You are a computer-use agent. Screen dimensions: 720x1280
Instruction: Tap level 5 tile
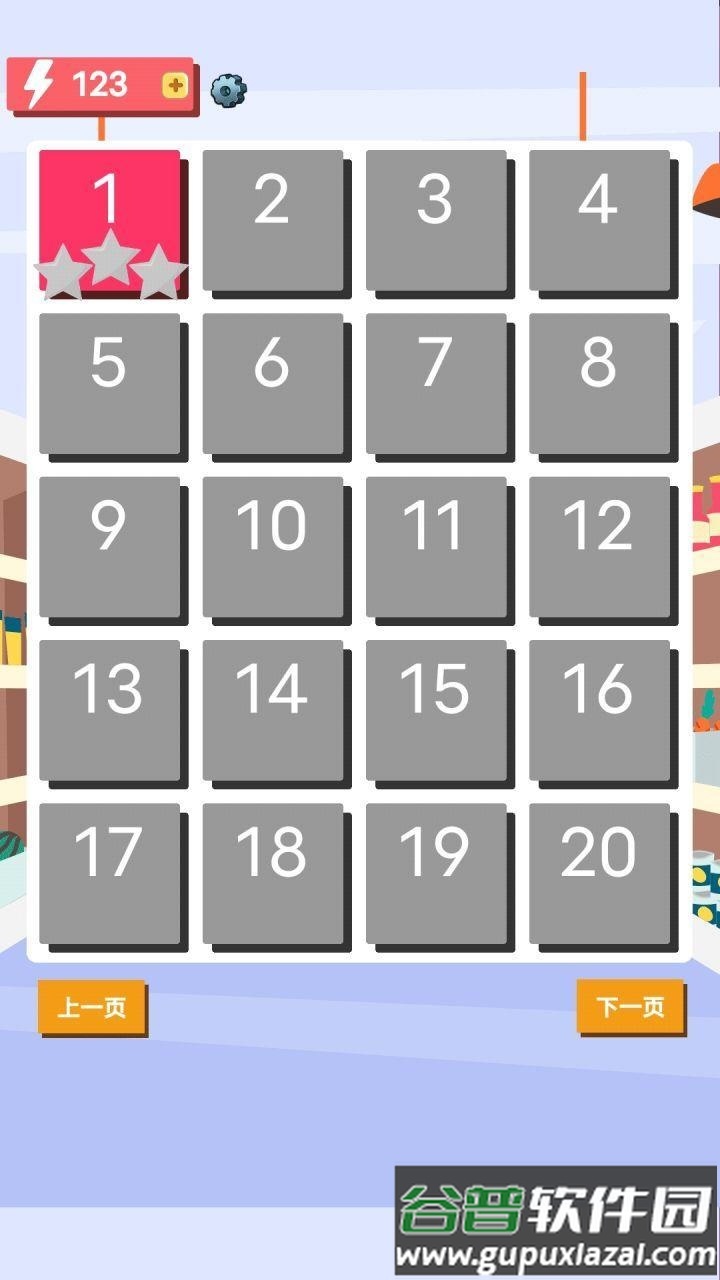110,384
